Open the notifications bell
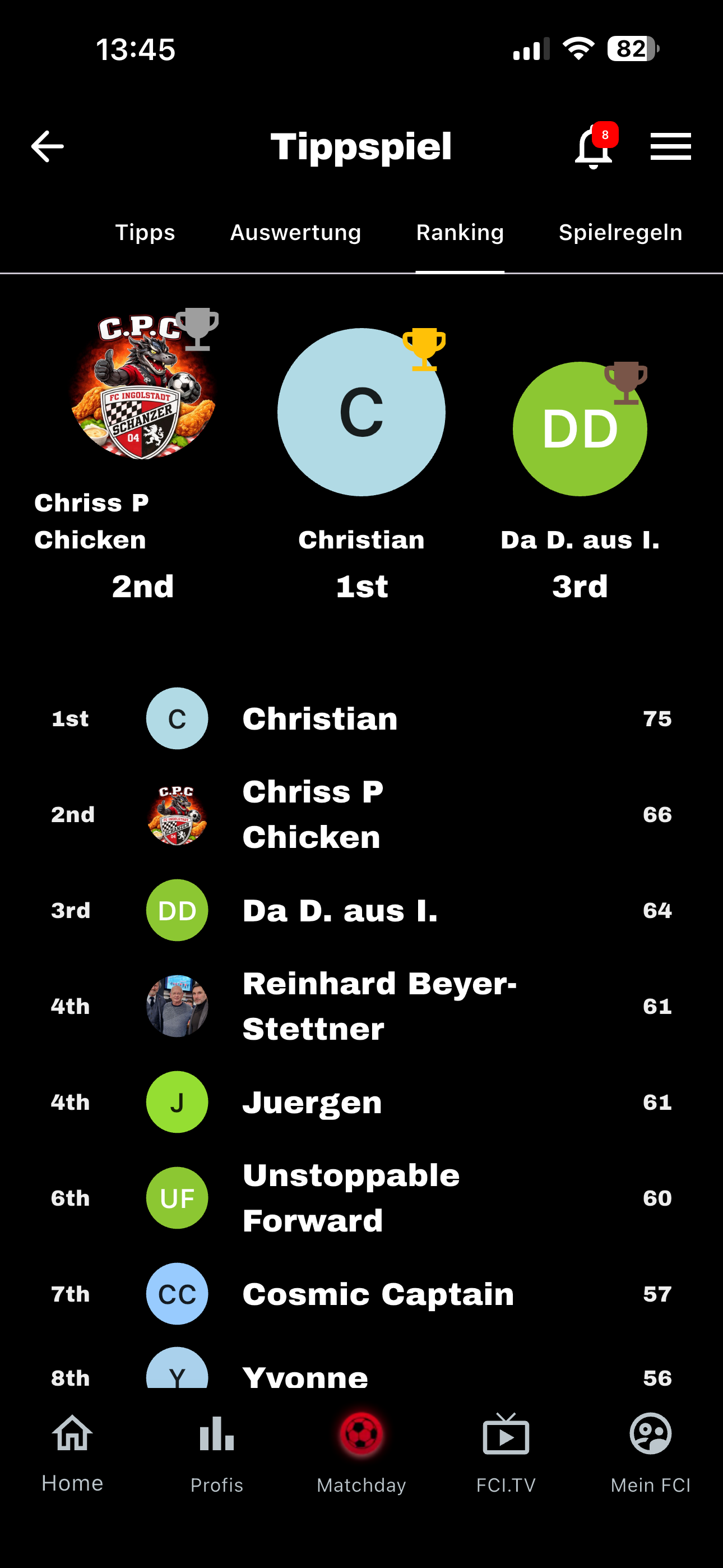This screenshot has height=1568, width=723. 593,148
